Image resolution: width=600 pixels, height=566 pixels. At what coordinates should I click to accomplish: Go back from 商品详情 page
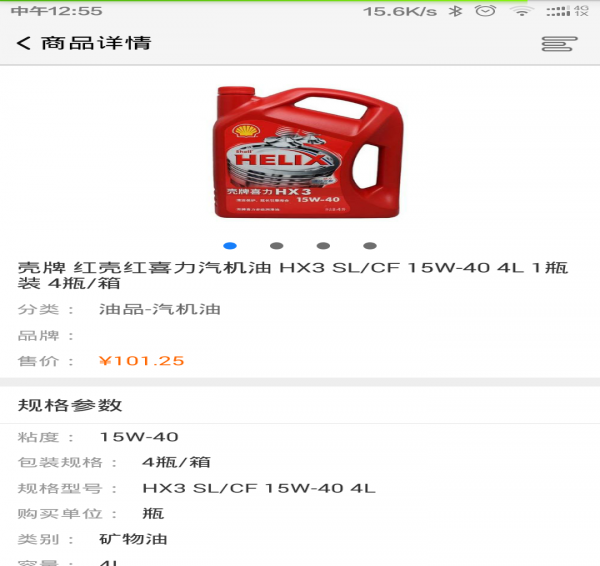point(24,44)
